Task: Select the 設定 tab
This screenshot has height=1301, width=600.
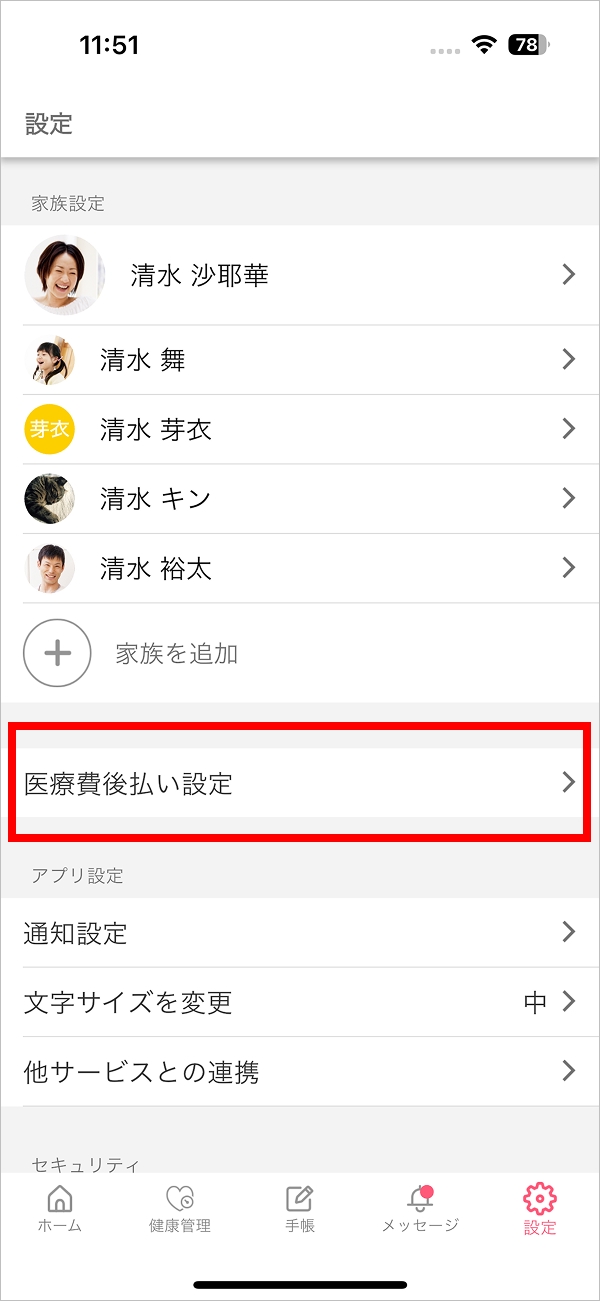Action: point(540,1208)
